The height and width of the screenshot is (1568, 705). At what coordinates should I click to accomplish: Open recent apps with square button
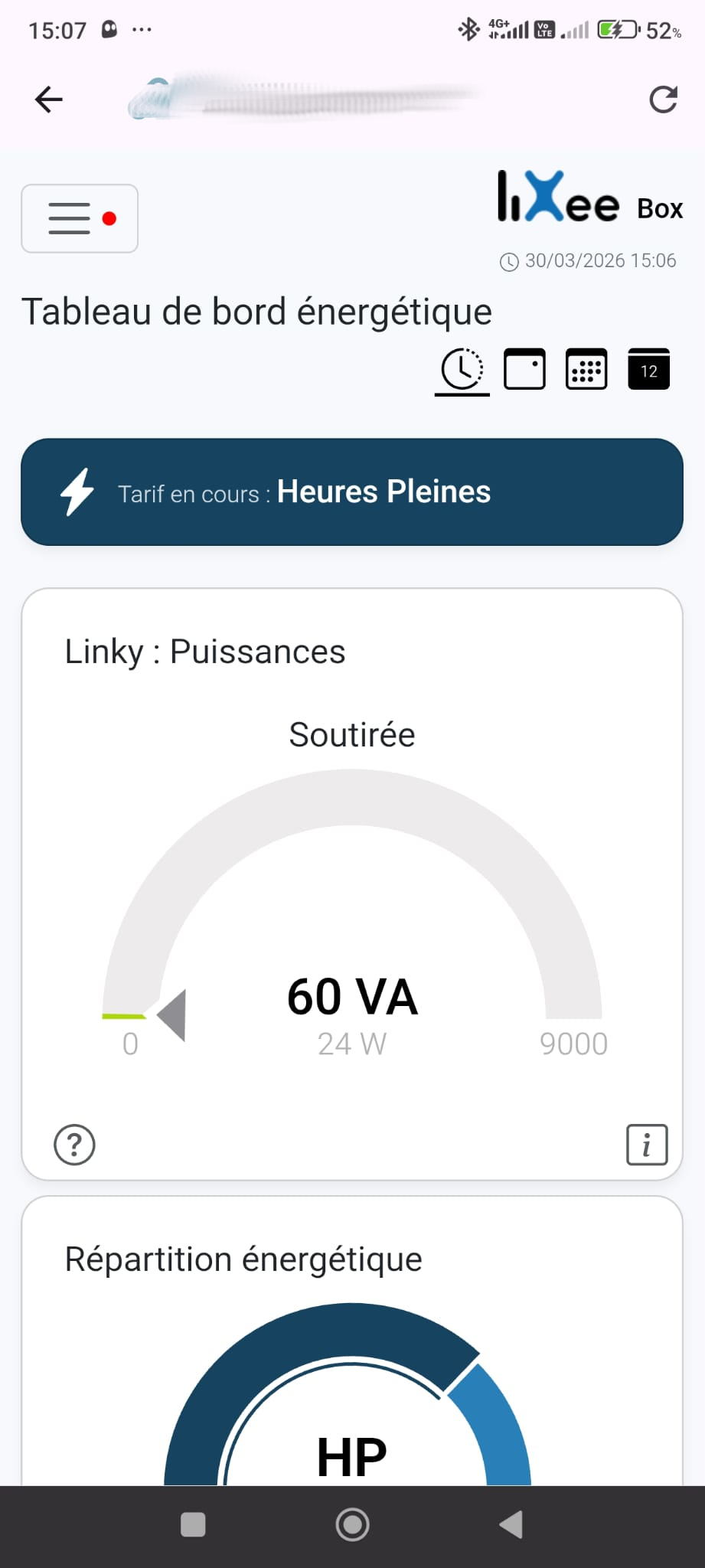(x=193, y=1524)
